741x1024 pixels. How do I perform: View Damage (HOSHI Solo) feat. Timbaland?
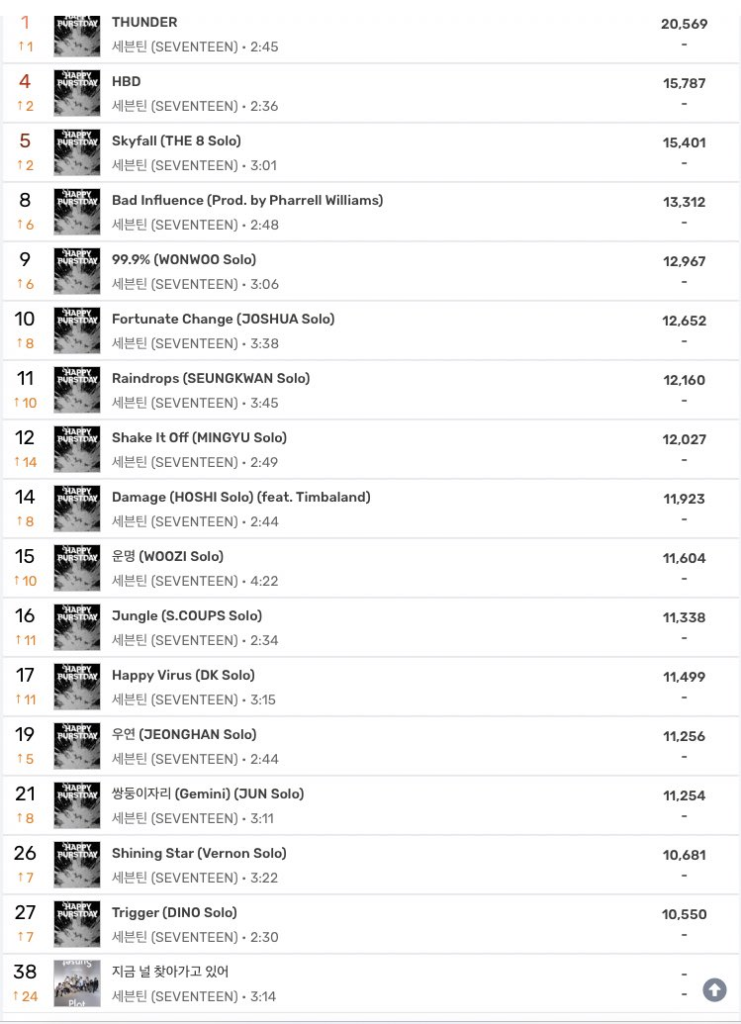click(241, 497)
